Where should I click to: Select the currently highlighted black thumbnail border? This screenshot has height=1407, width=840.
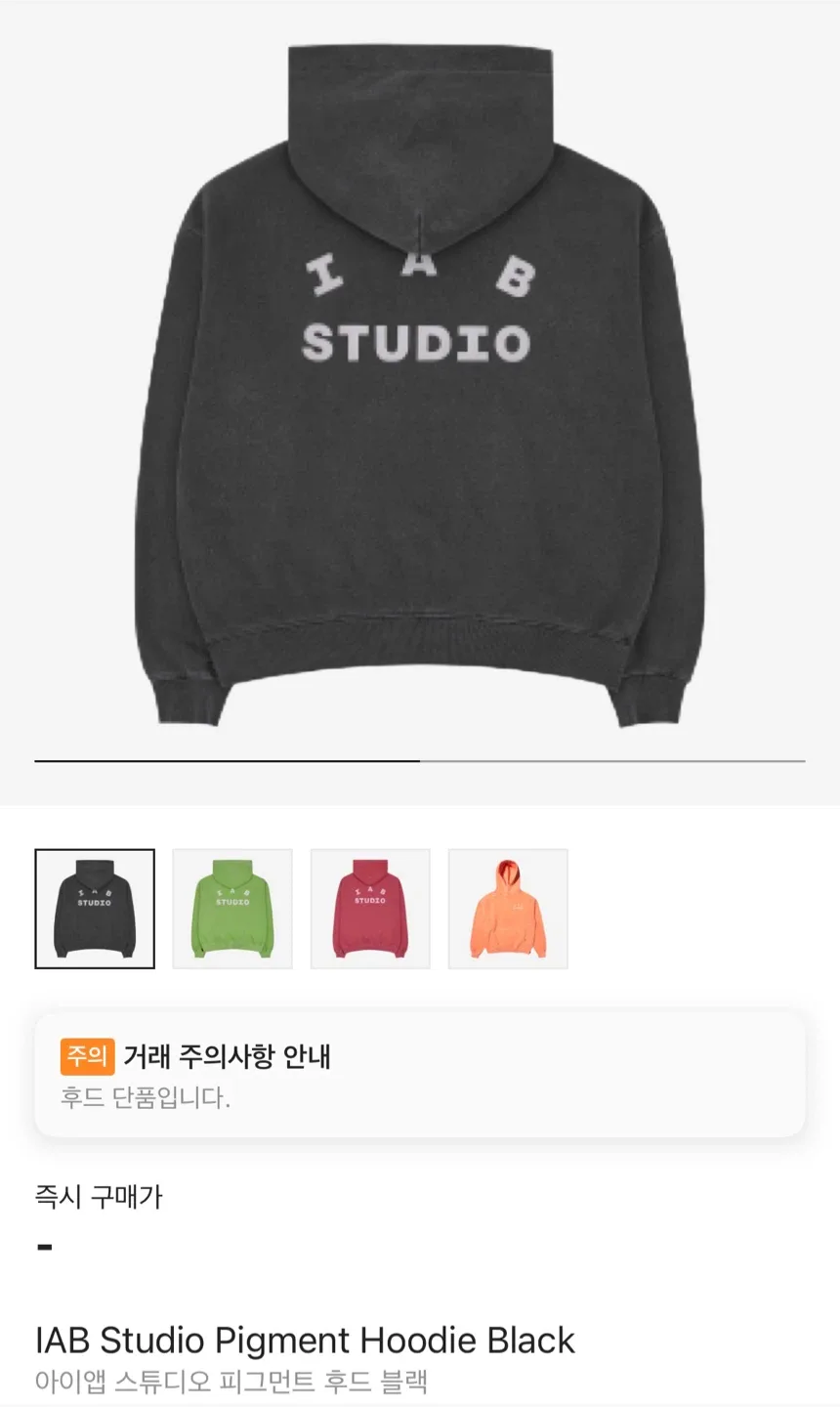(x=94, y=907)
